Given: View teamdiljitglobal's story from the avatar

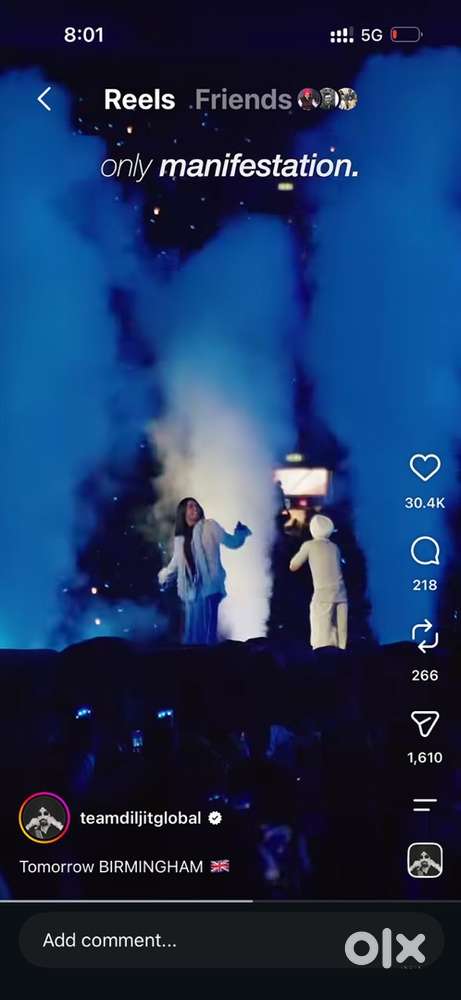Looking at the screenshot, I should pos(44,818).
